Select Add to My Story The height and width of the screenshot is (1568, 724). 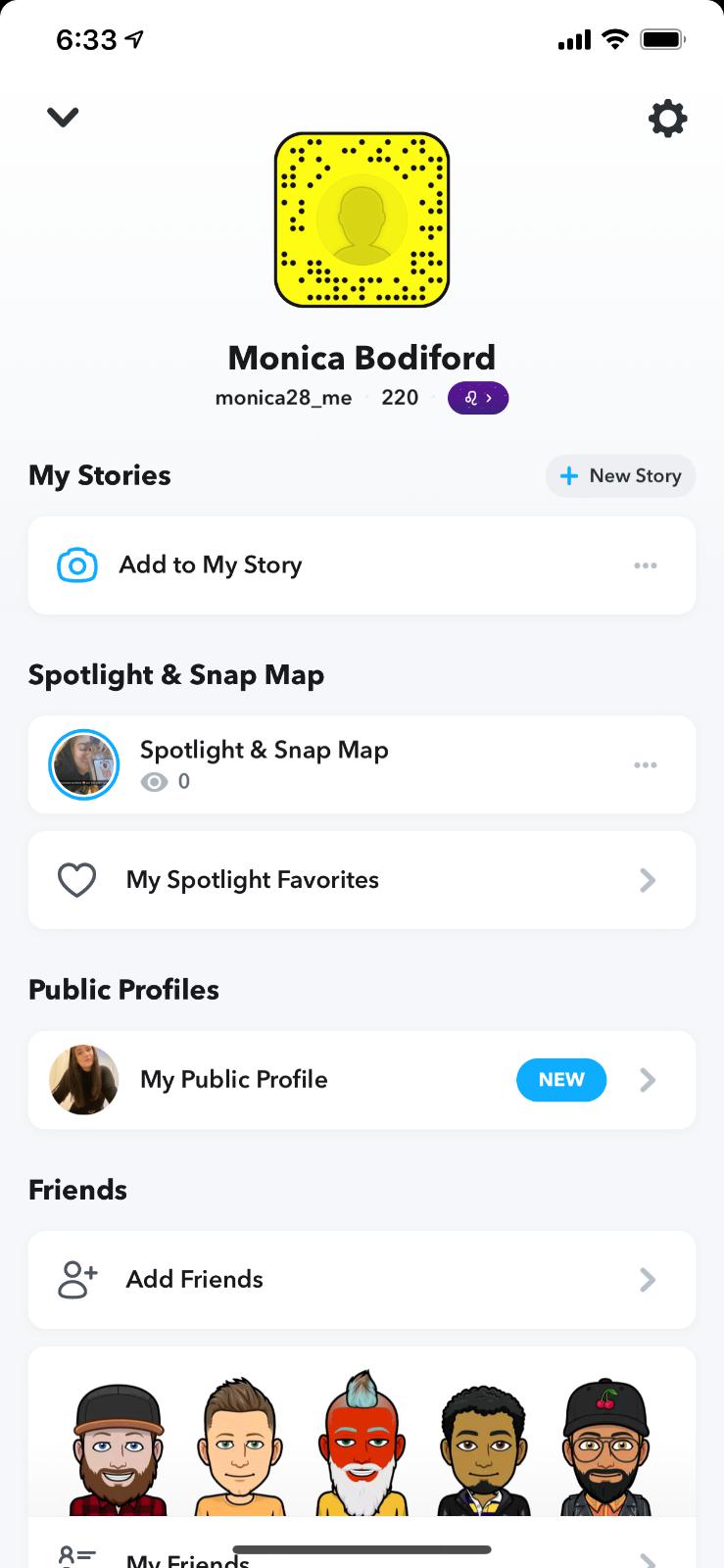[x=362, y=565]
